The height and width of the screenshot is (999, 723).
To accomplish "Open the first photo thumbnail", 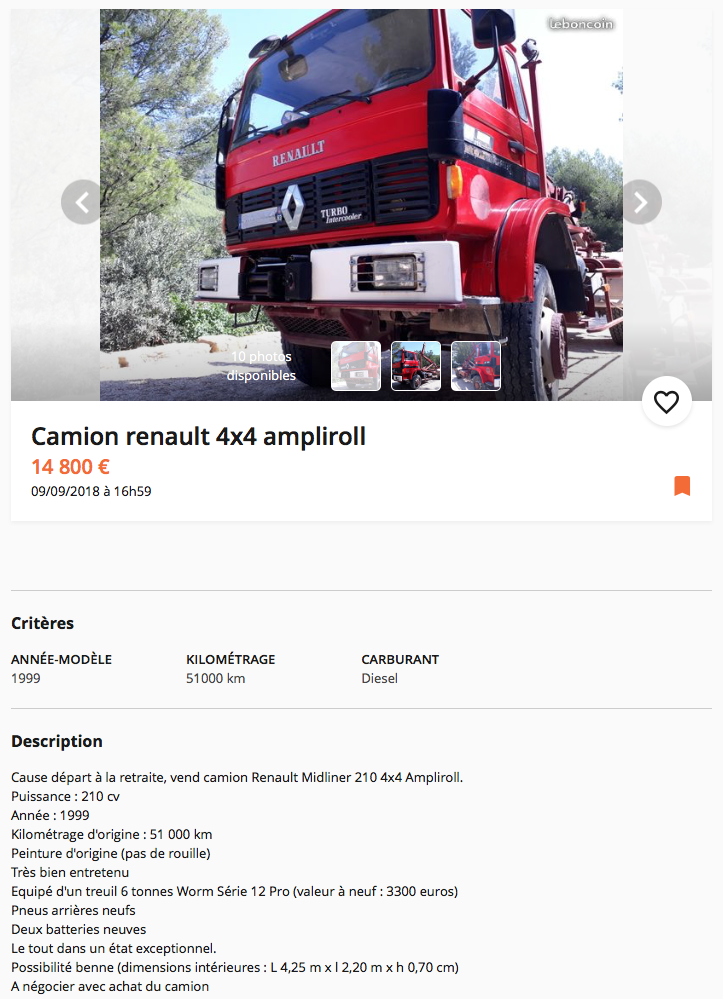I will pyautogui.click(x=356, y=366).
